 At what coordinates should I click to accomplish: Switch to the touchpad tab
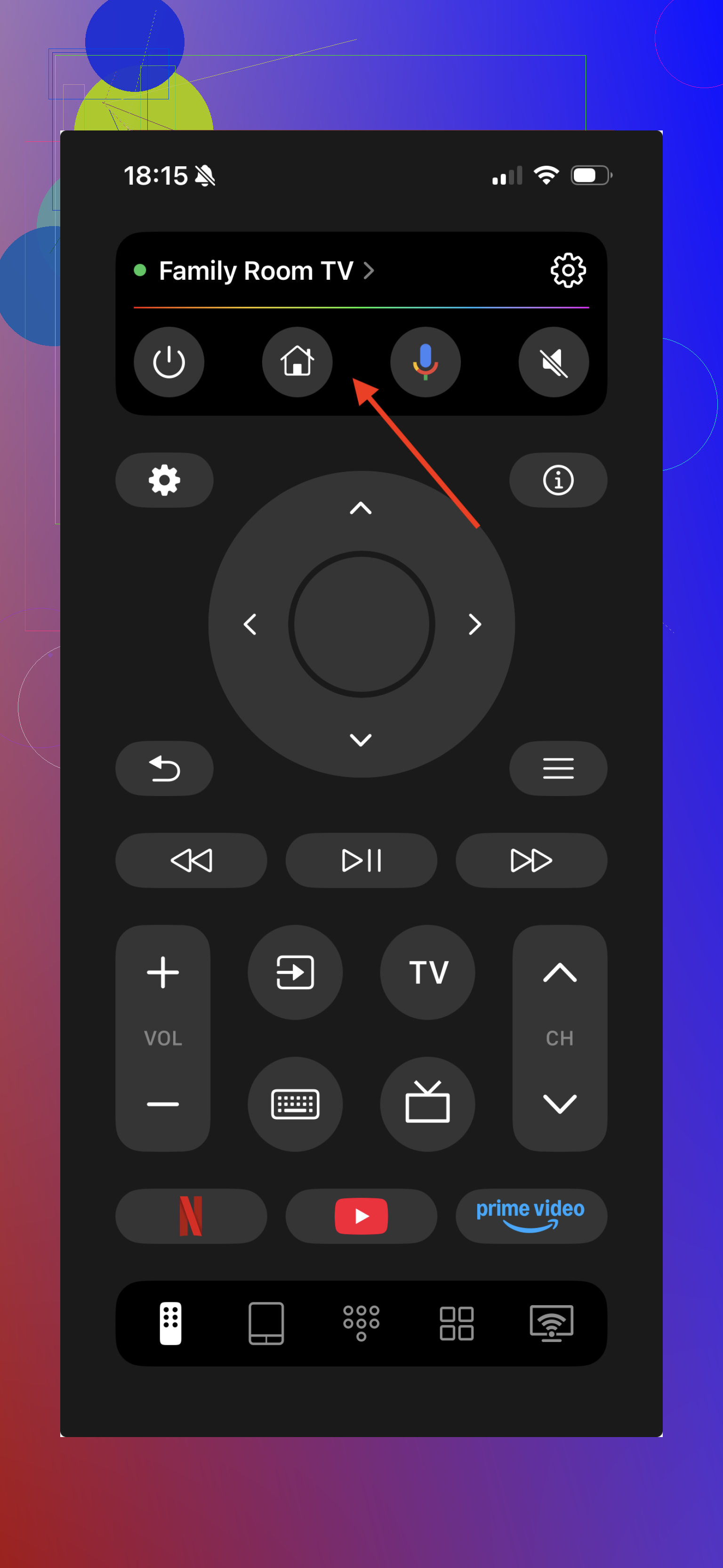tap(266, 1323)
